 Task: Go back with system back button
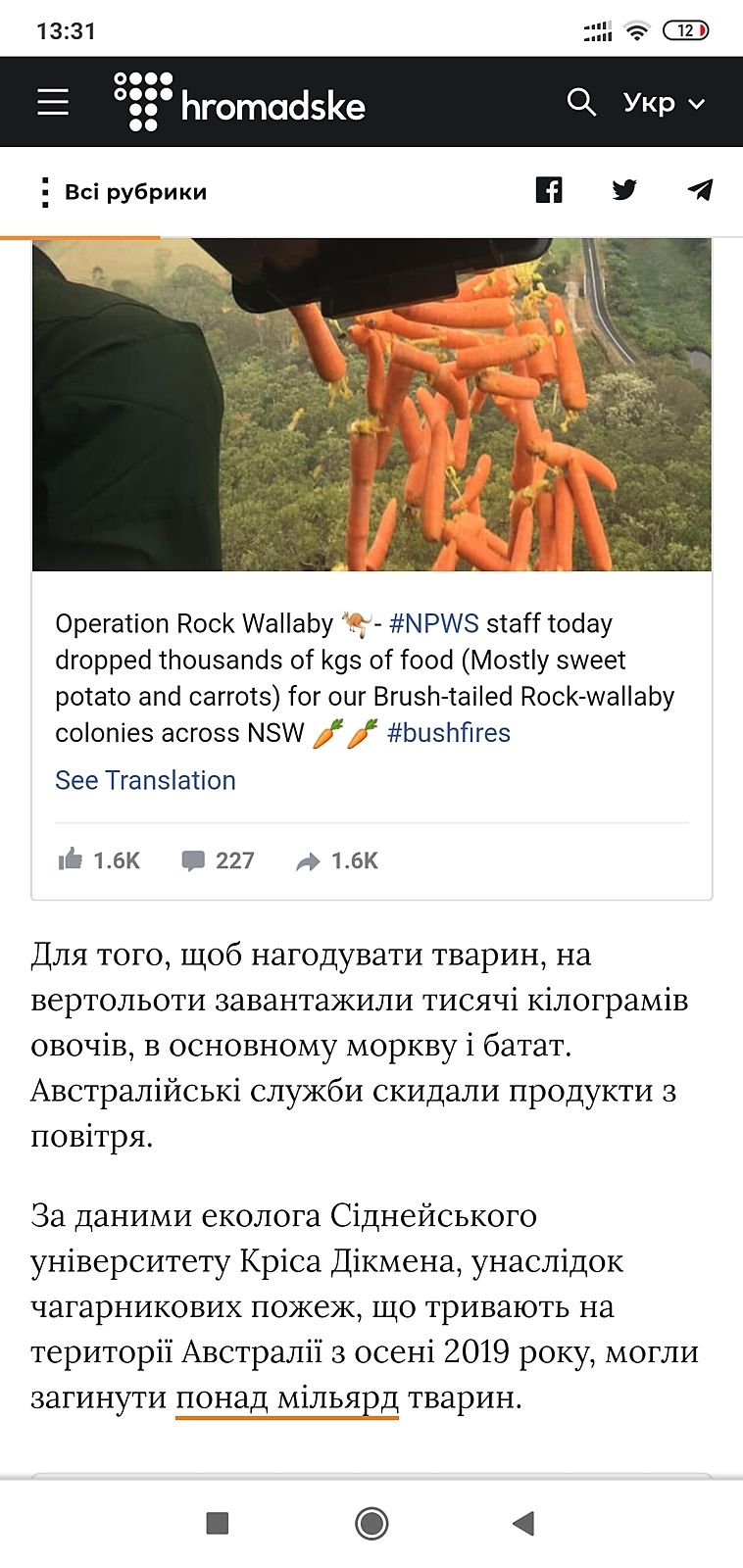(523, 1523)
